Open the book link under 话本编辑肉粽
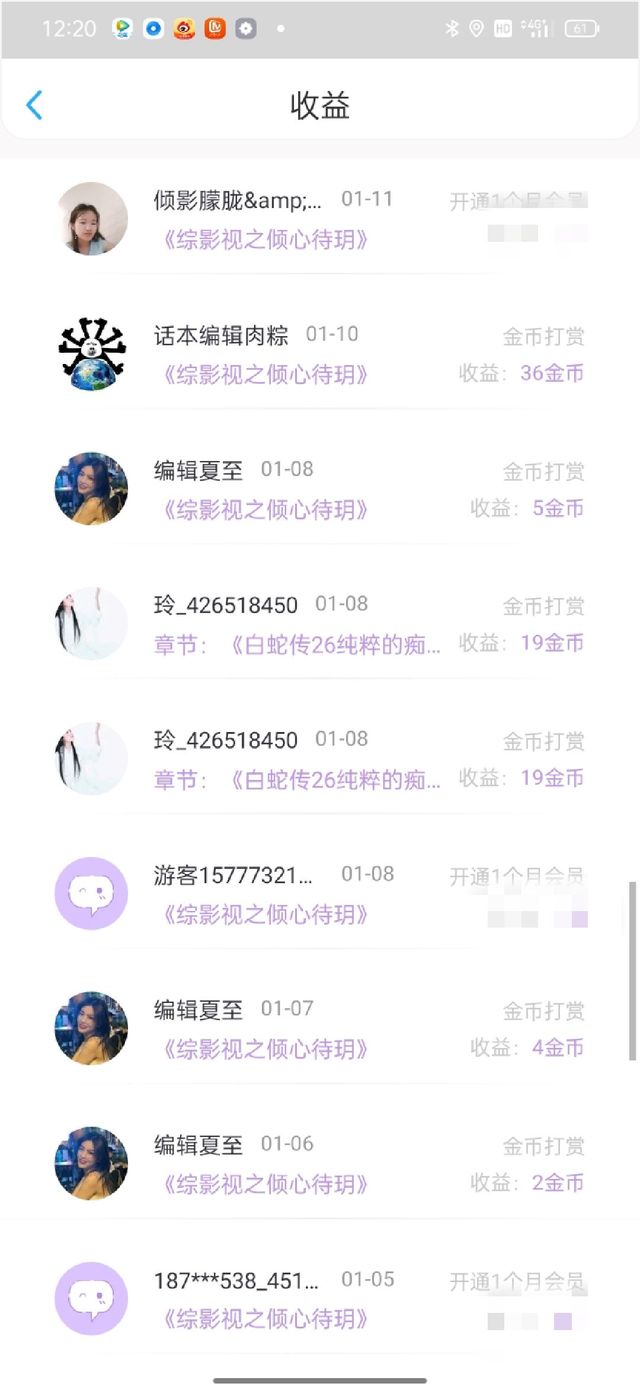This screenshot has height=1387, width=640. click(x=265, y=375)
